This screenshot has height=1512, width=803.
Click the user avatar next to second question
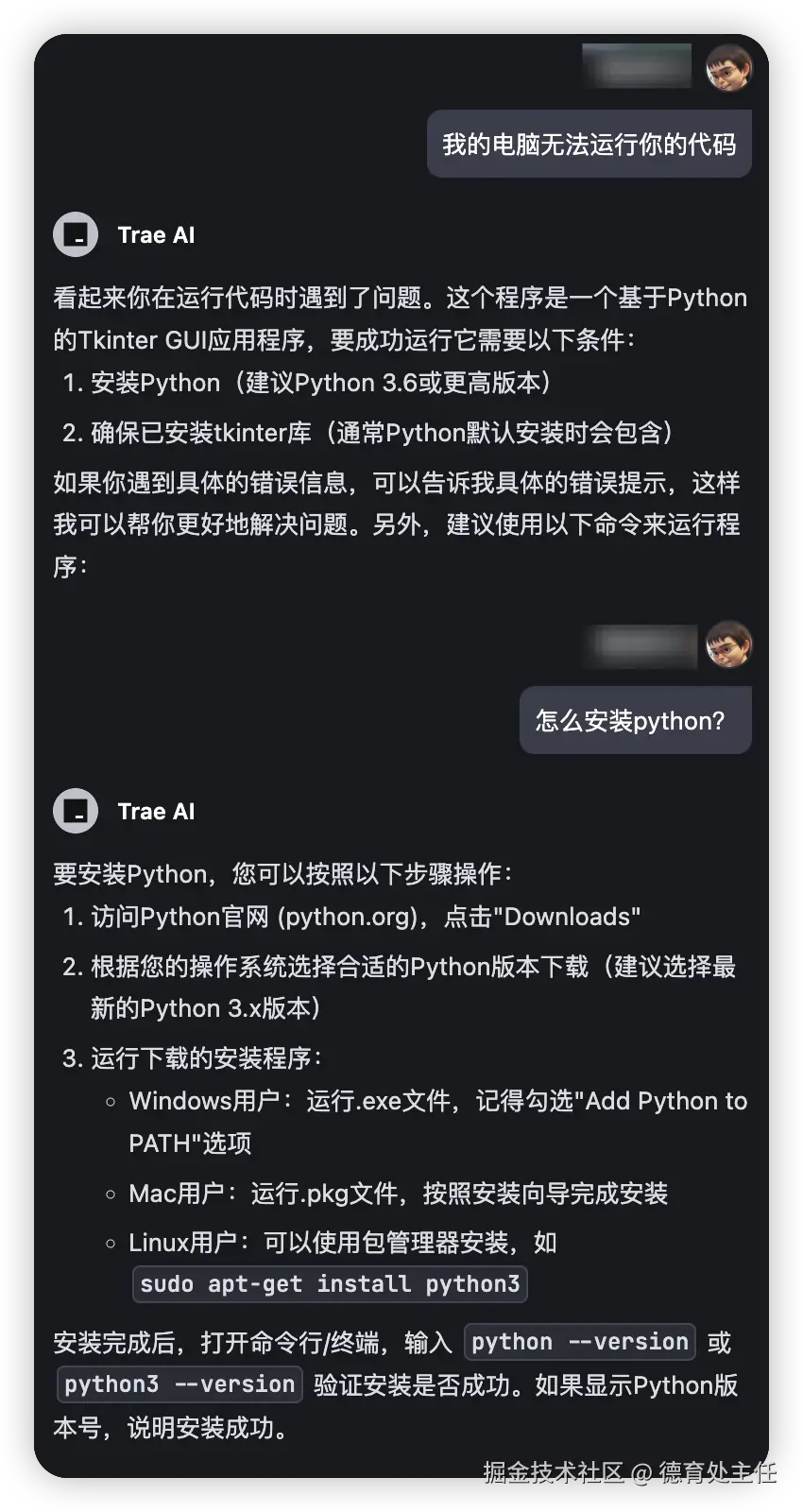[x=727, y=645]
